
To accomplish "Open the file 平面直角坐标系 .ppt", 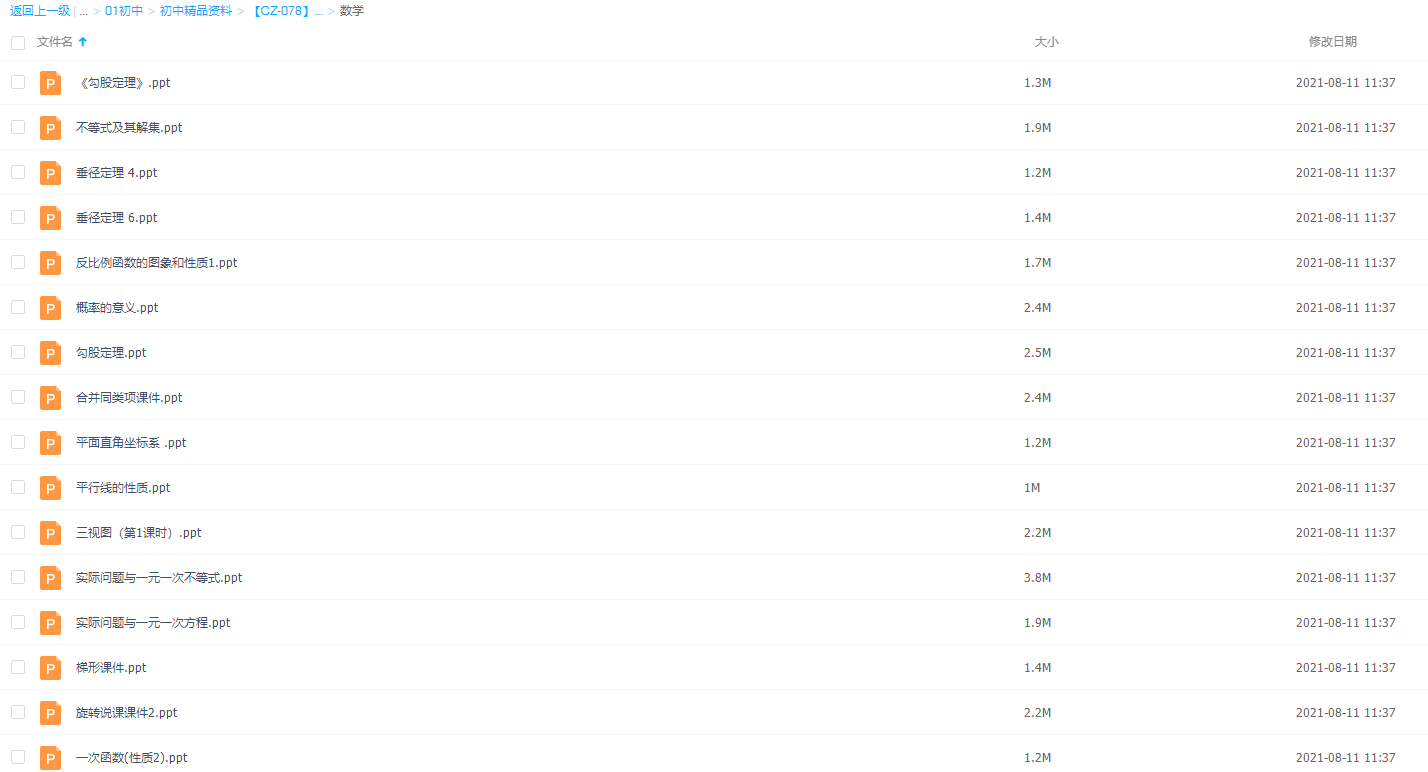I will (x=131, y=443).
